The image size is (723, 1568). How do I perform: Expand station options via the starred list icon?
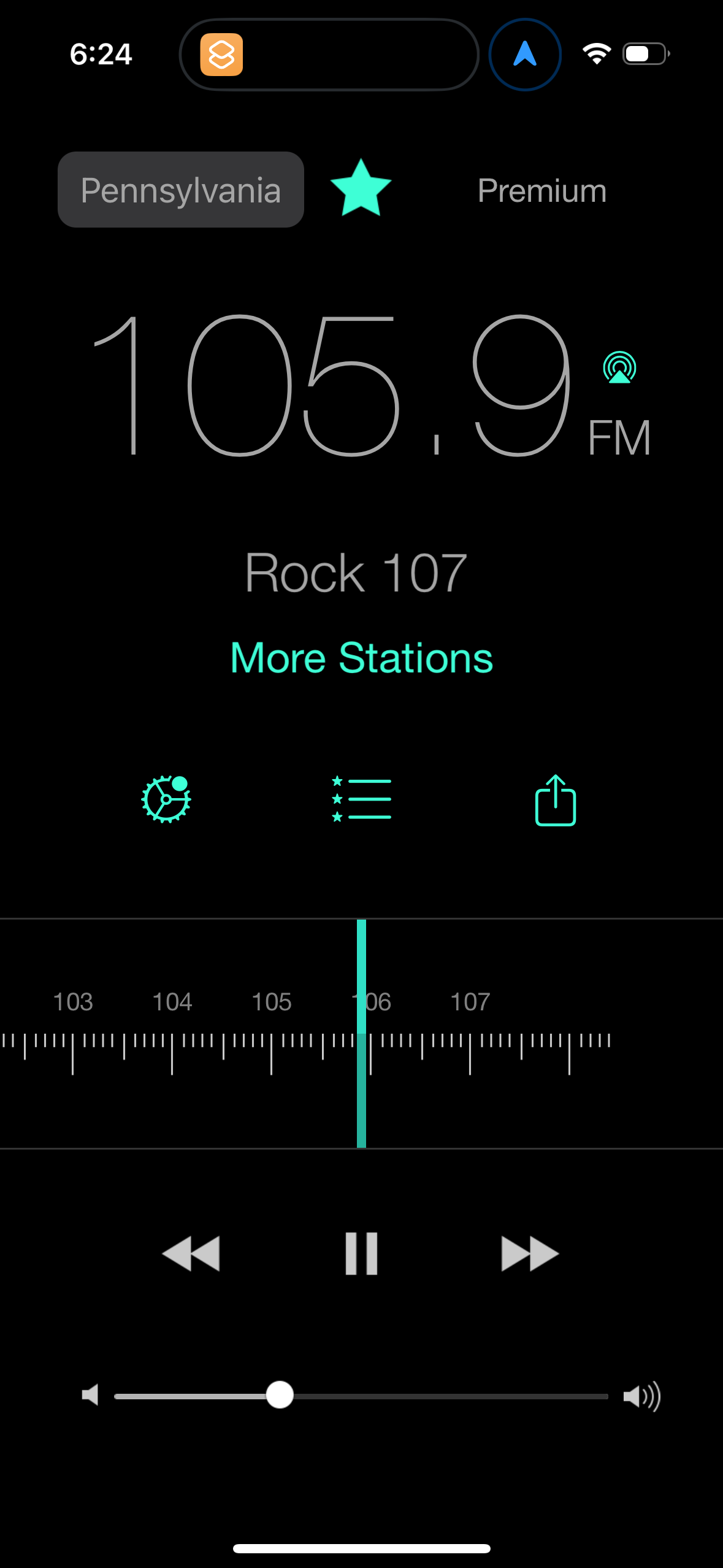[361, 798]
